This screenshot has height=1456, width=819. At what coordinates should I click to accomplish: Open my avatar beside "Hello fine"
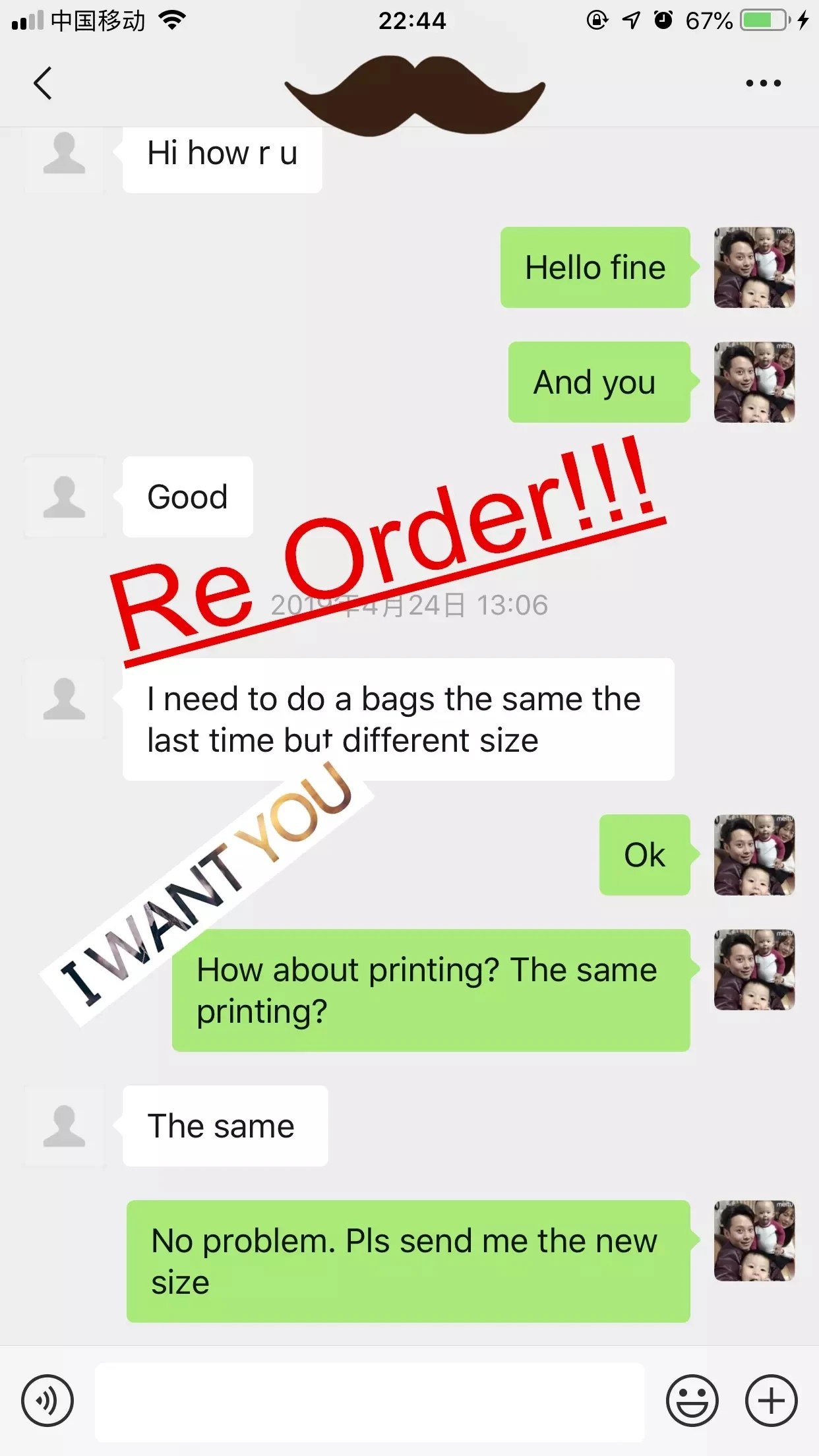coord(754,267)
